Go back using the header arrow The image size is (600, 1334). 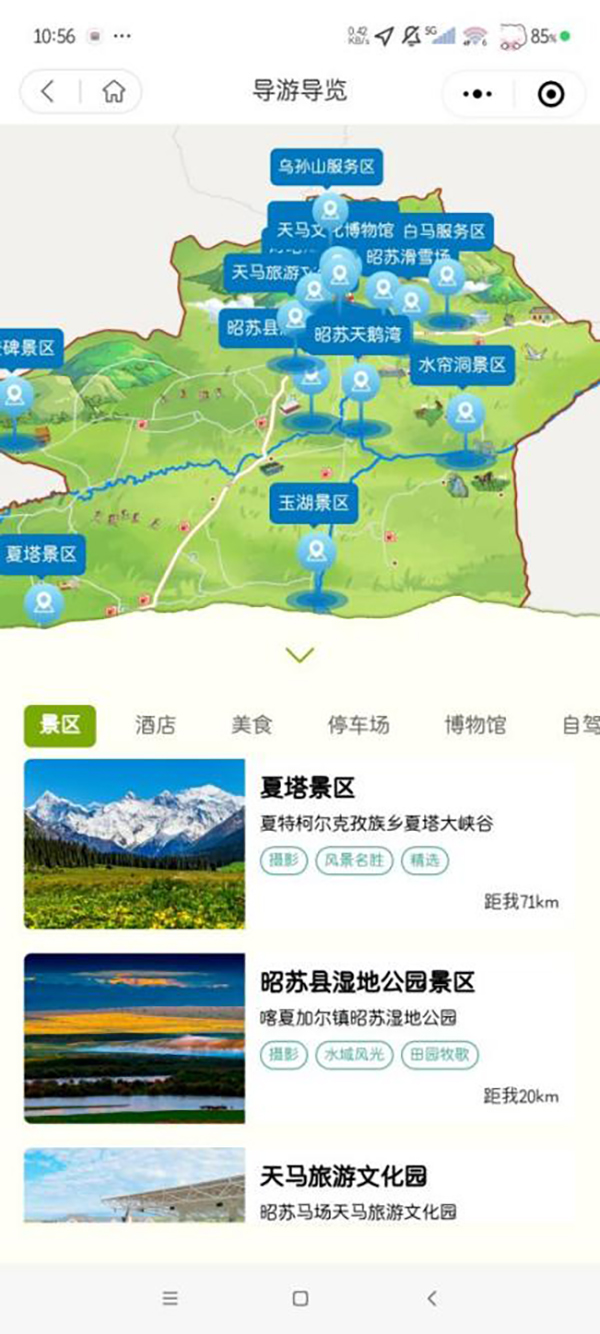pos(48,93)
